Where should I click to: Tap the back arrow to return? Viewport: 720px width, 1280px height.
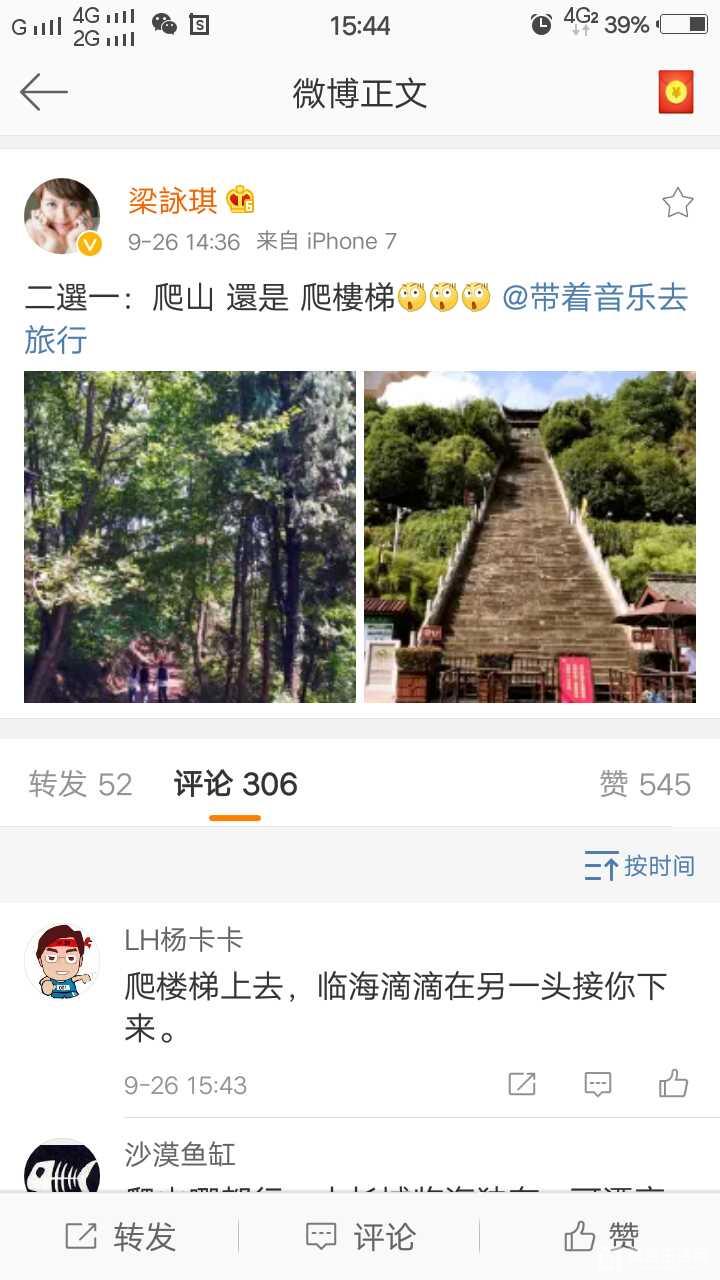coord(42,92)
